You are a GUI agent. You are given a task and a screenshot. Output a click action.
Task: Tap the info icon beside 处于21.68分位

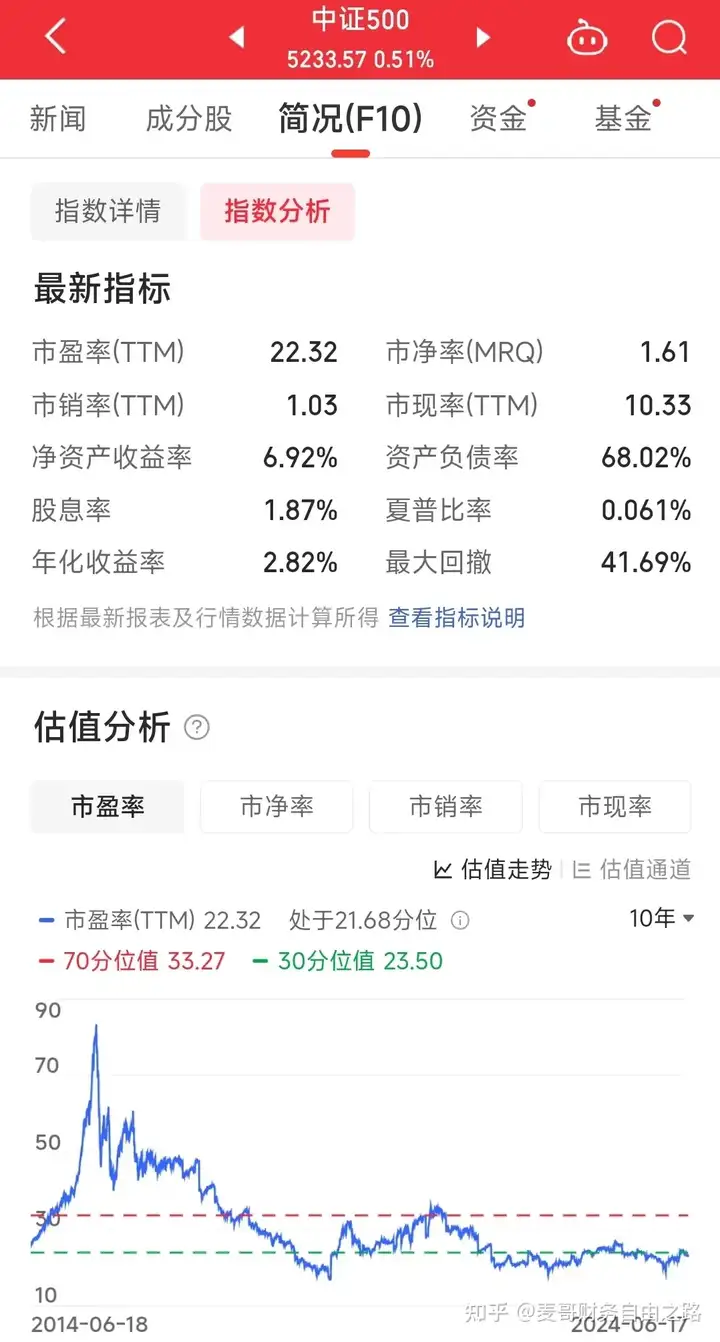pos(460,920)
